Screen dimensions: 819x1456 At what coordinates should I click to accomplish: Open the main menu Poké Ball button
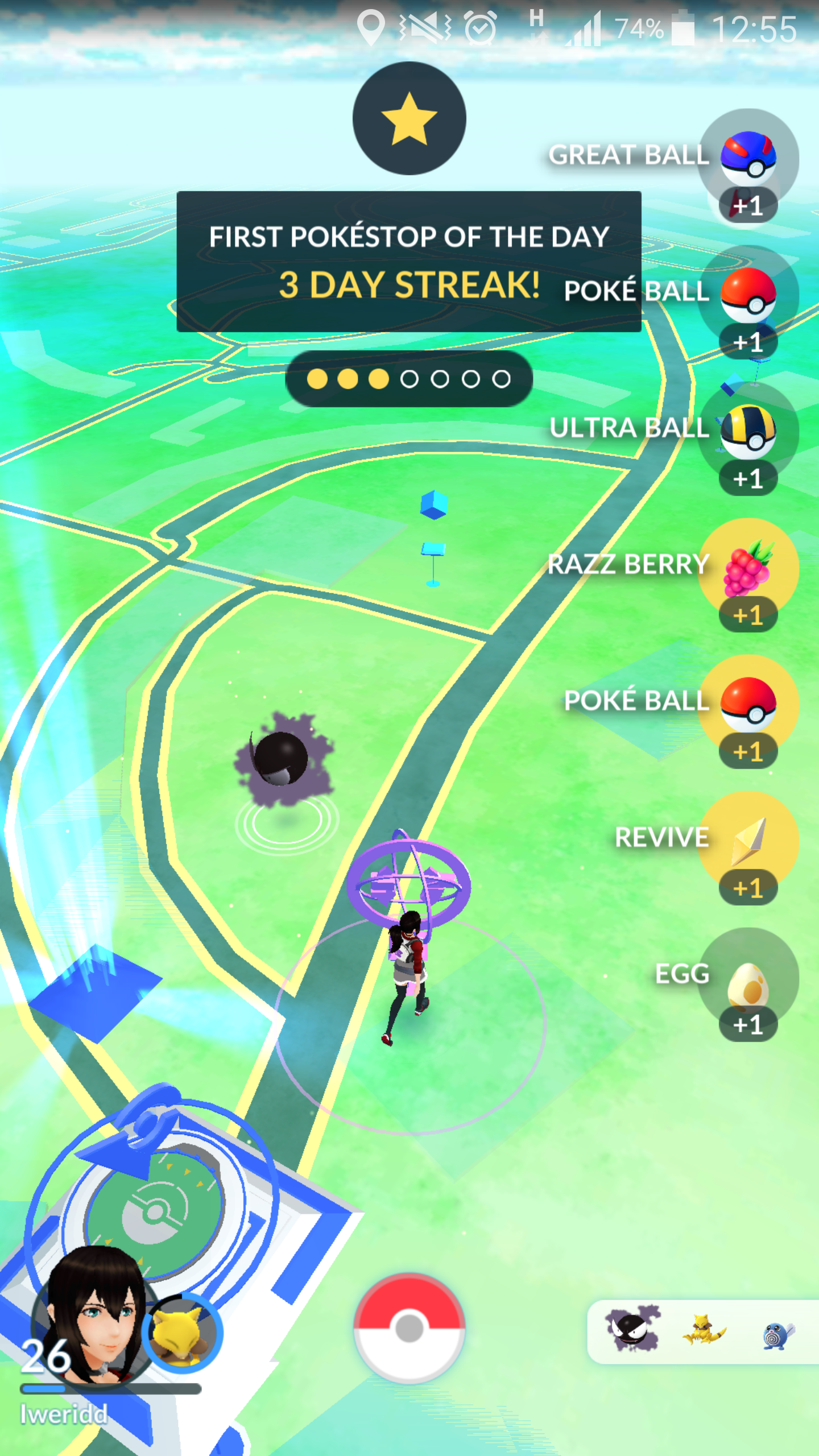[x=409, y=1329]
